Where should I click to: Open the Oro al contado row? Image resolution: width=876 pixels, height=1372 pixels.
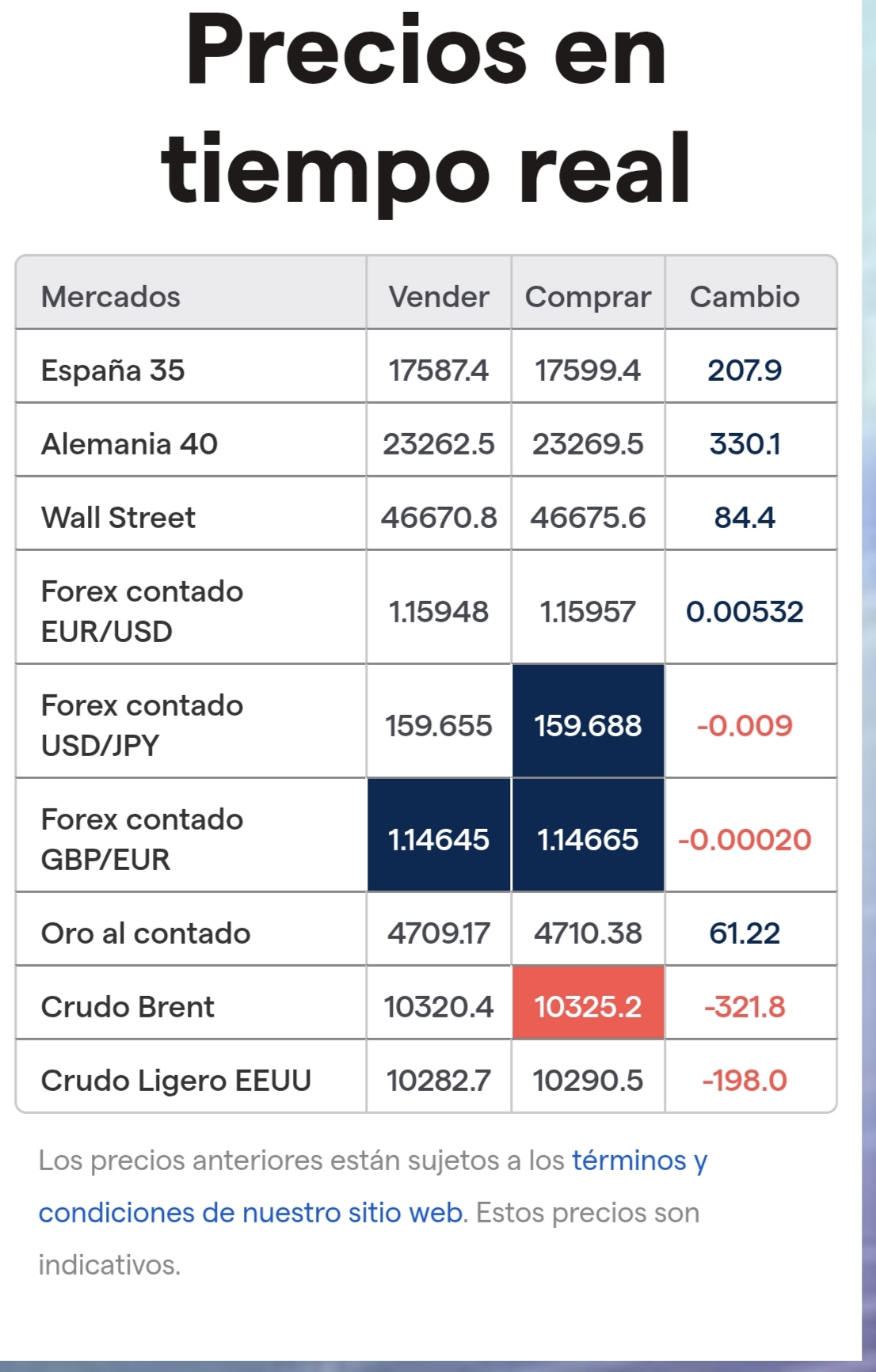(129, 932)
